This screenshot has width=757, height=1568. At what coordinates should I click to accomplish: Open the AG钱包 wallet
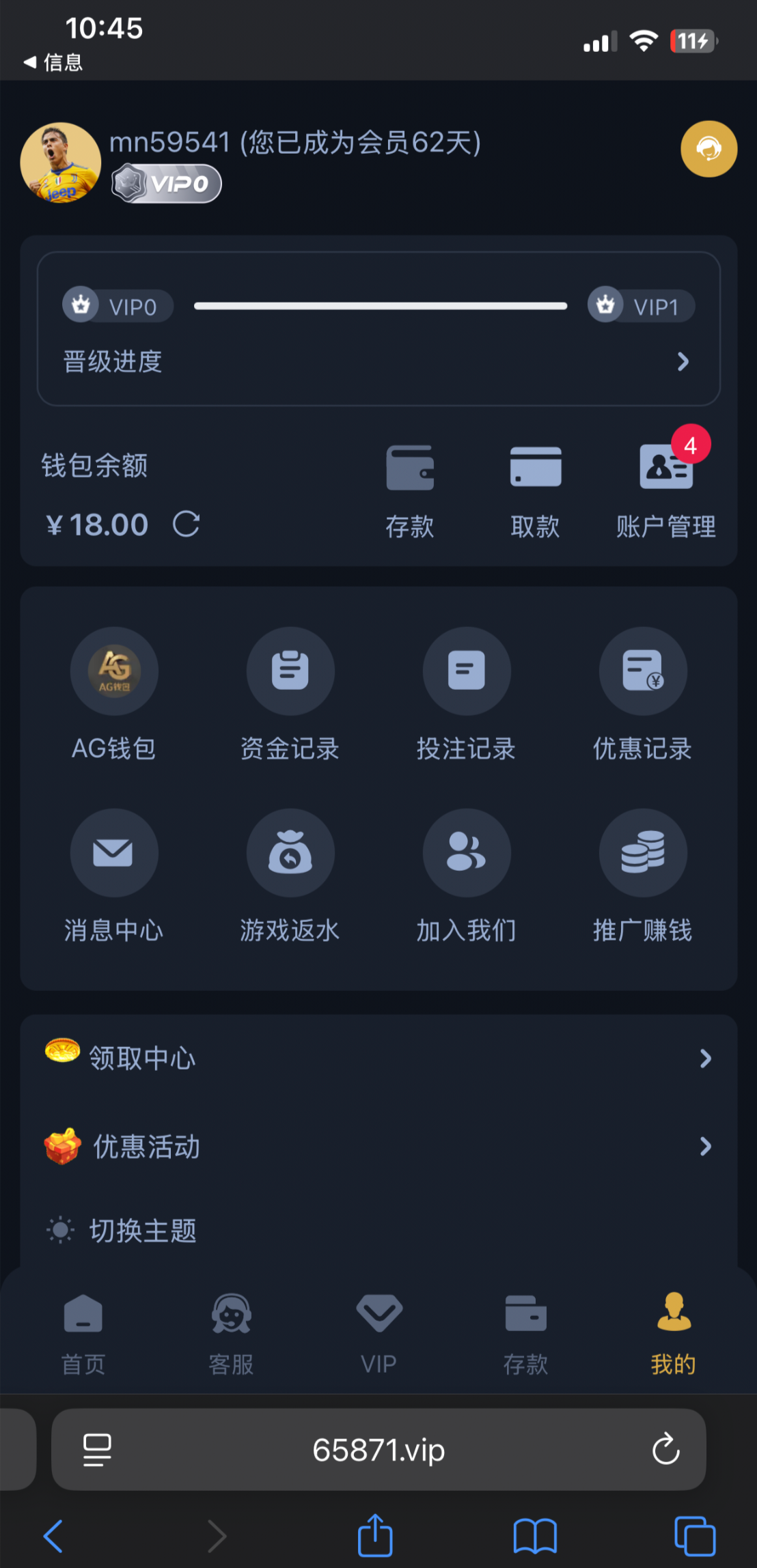[x=114, y=694]
